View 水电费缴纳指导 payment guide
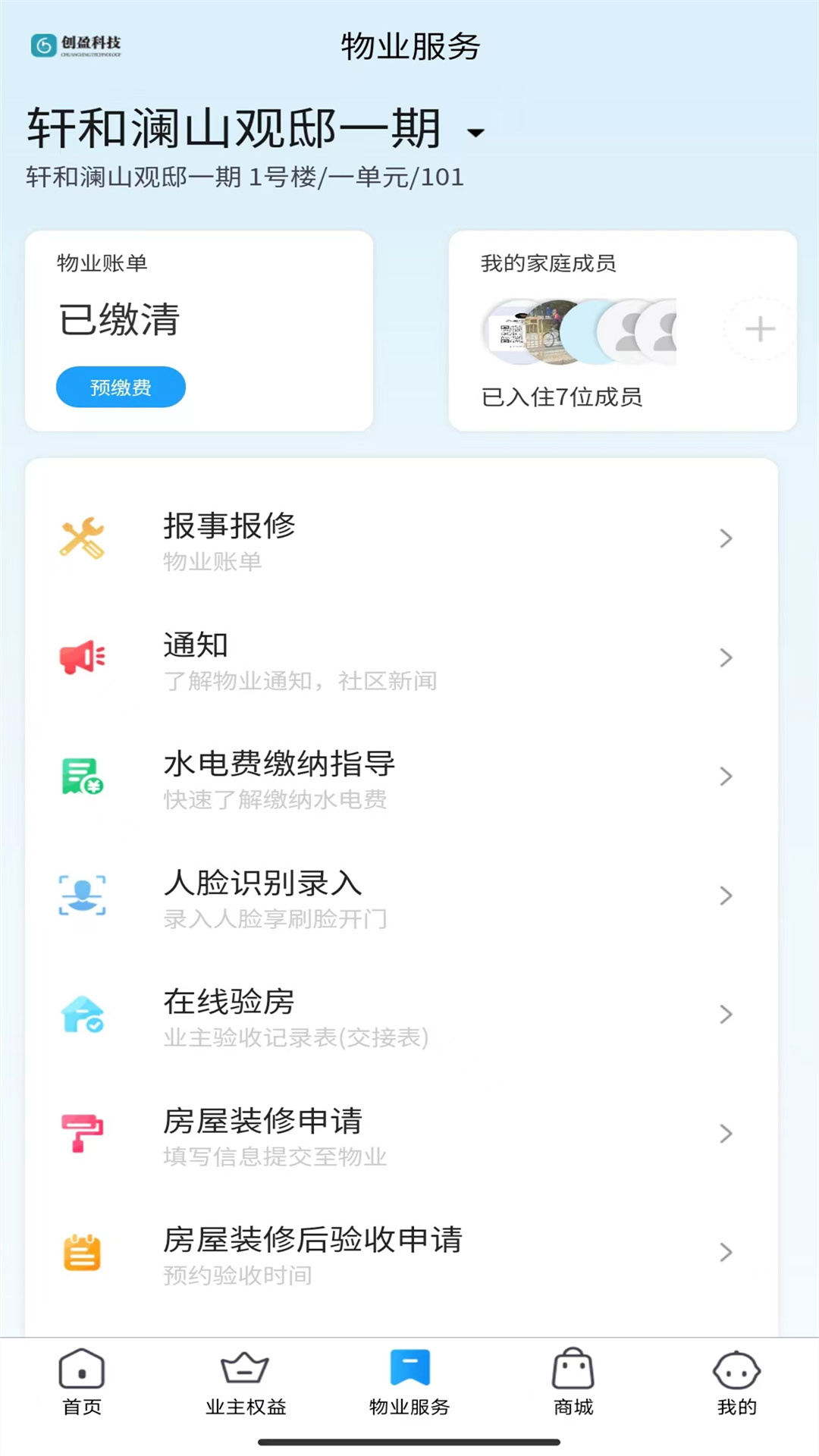The image size is (819, 1456). [402, 777]
